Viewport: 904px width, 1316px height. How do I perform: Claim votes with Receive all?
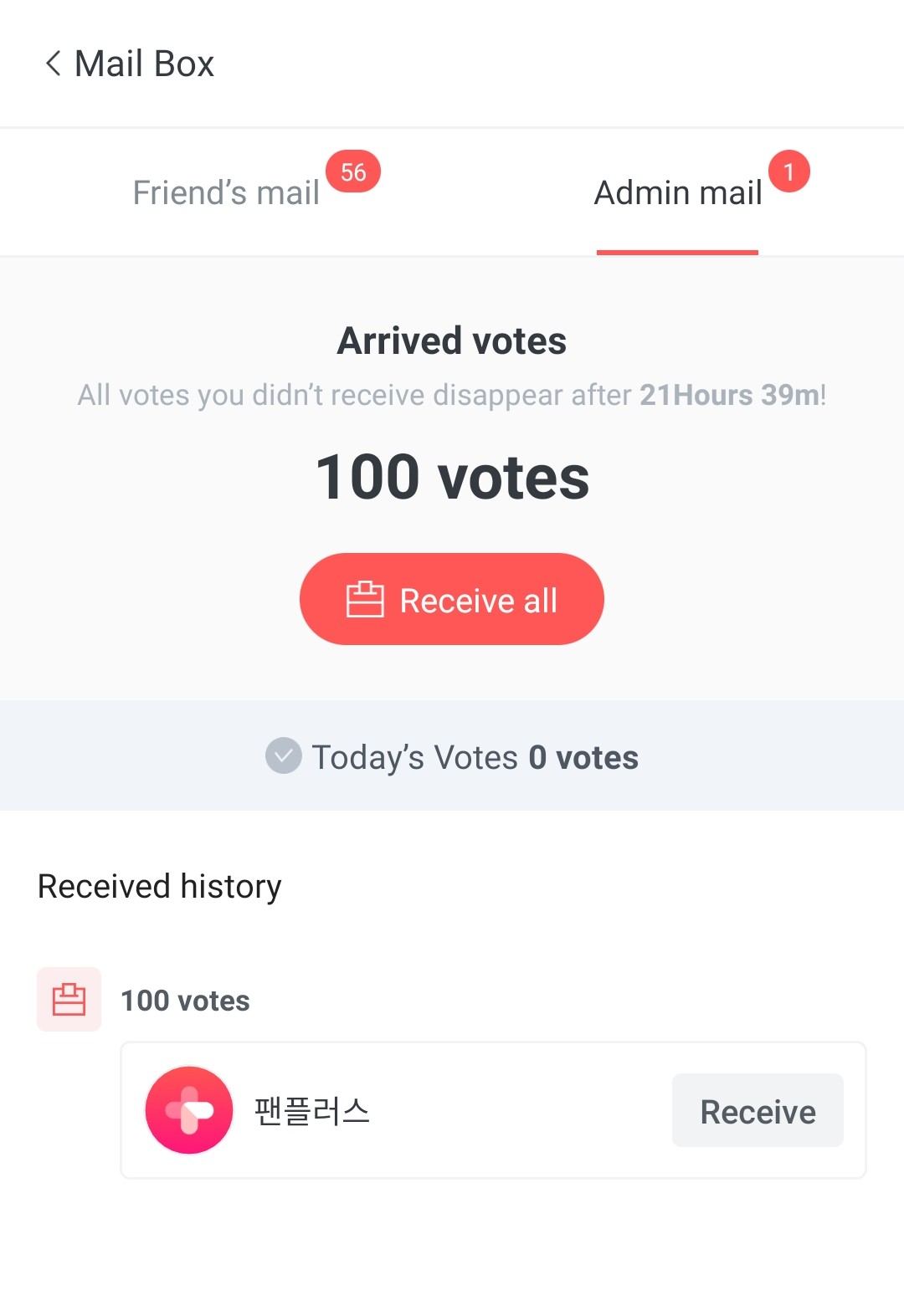pos(452,599)
